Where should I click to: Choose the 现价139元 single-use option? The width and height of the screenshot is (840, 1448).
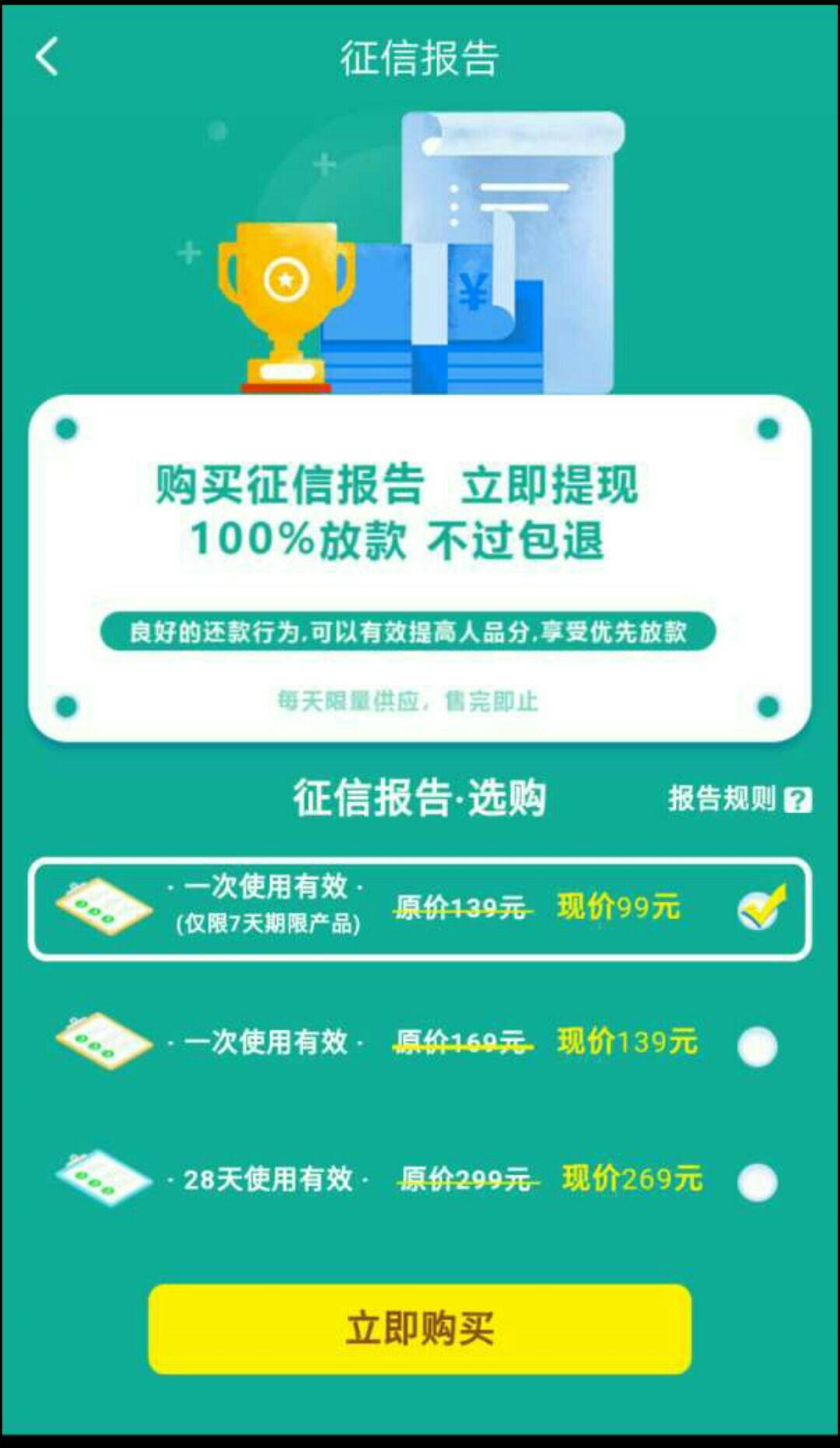420,1043
